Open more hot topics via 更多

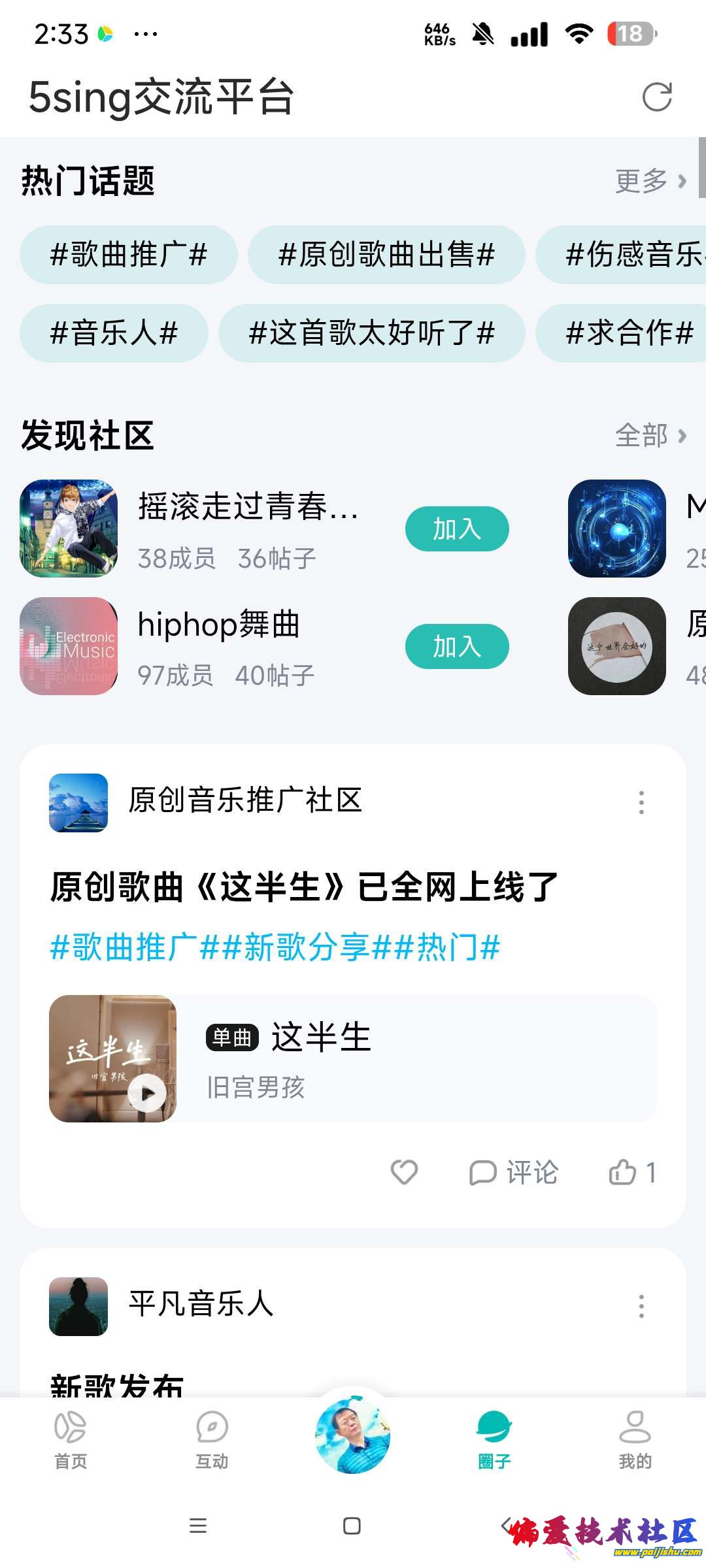[x=650, y=181]
